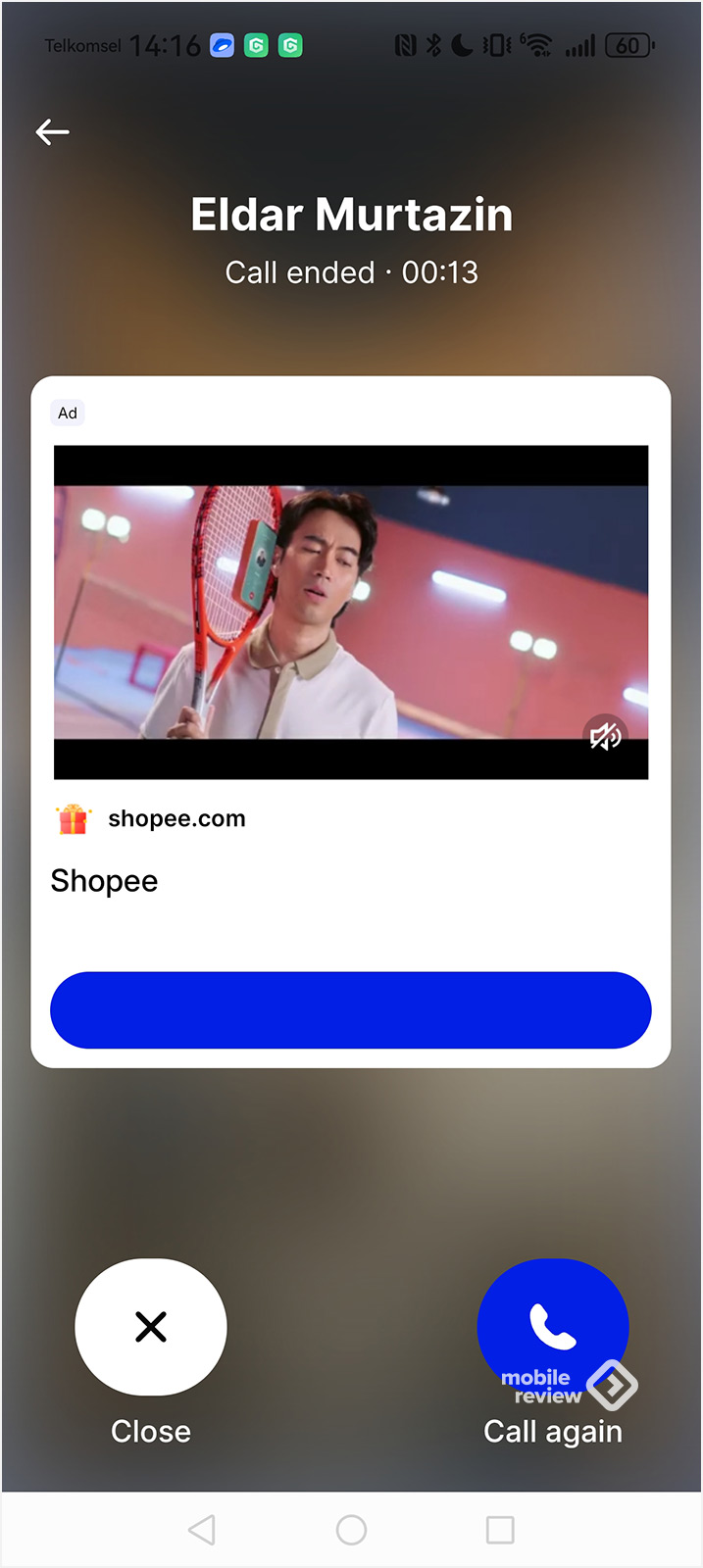The image size is (703, 1568).
Task: Tap the system back button
Action: coord(202,1530)
